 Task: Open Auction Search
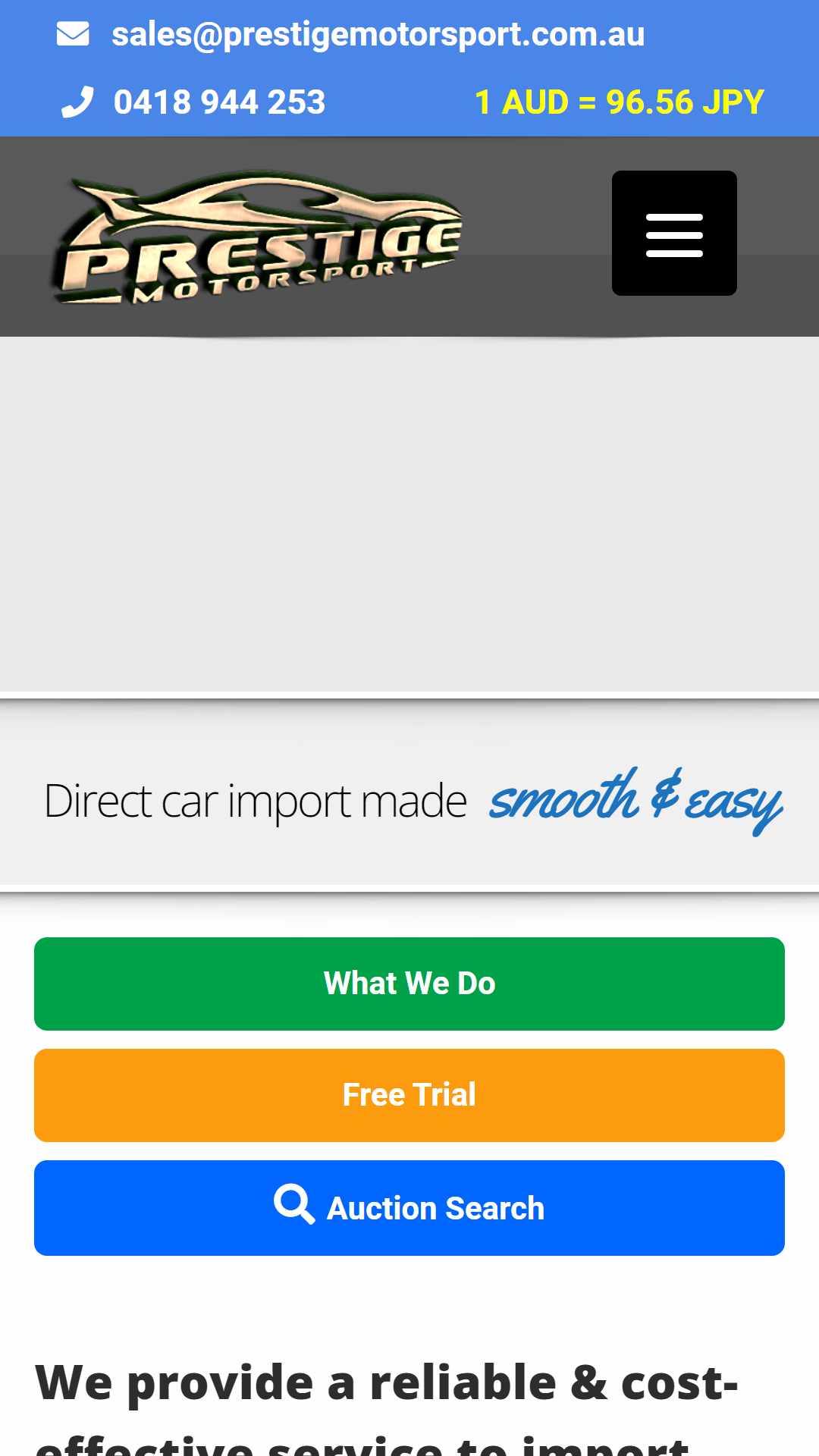click(x=409, y=1208)
